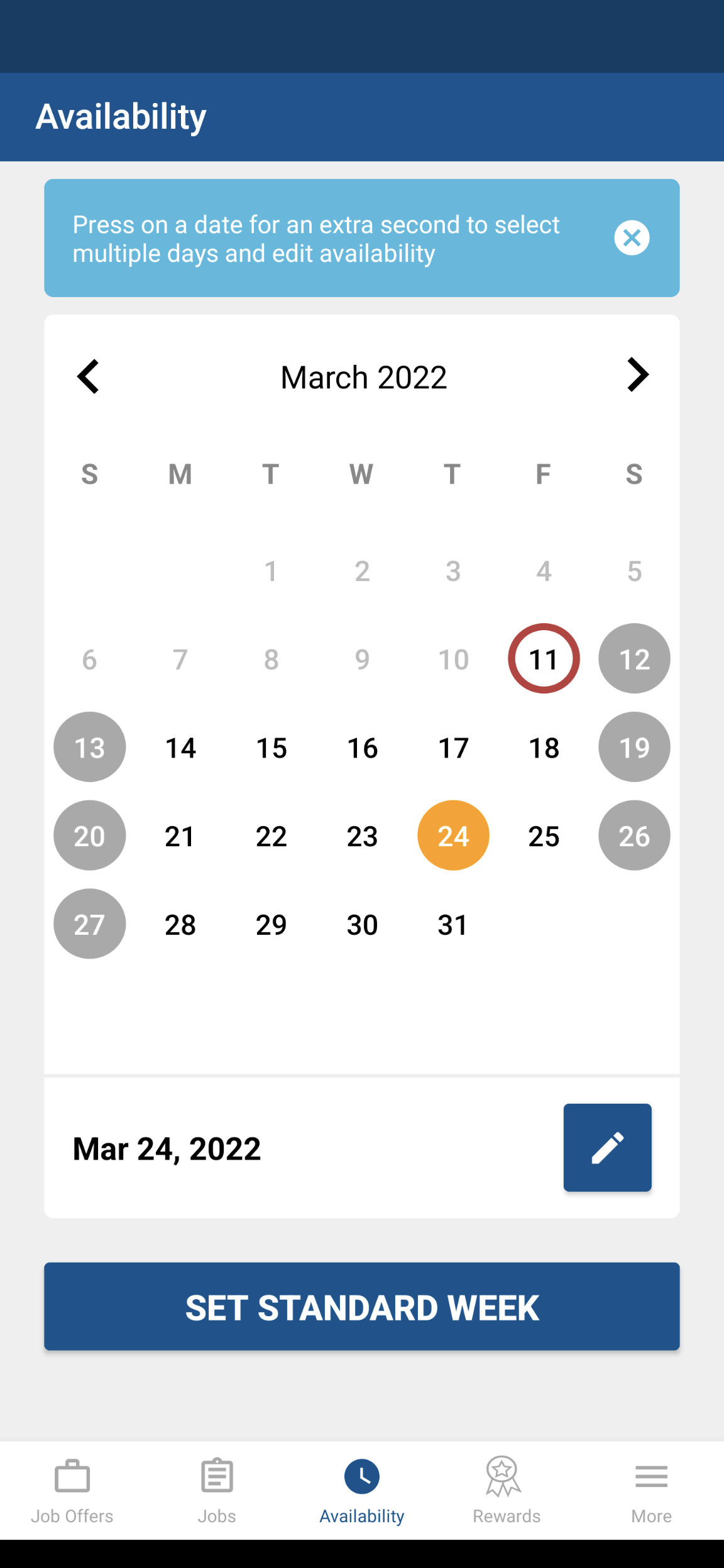Pick March 25 on the calendar
Screen dimensions: 724x1568
pos(544,836)
